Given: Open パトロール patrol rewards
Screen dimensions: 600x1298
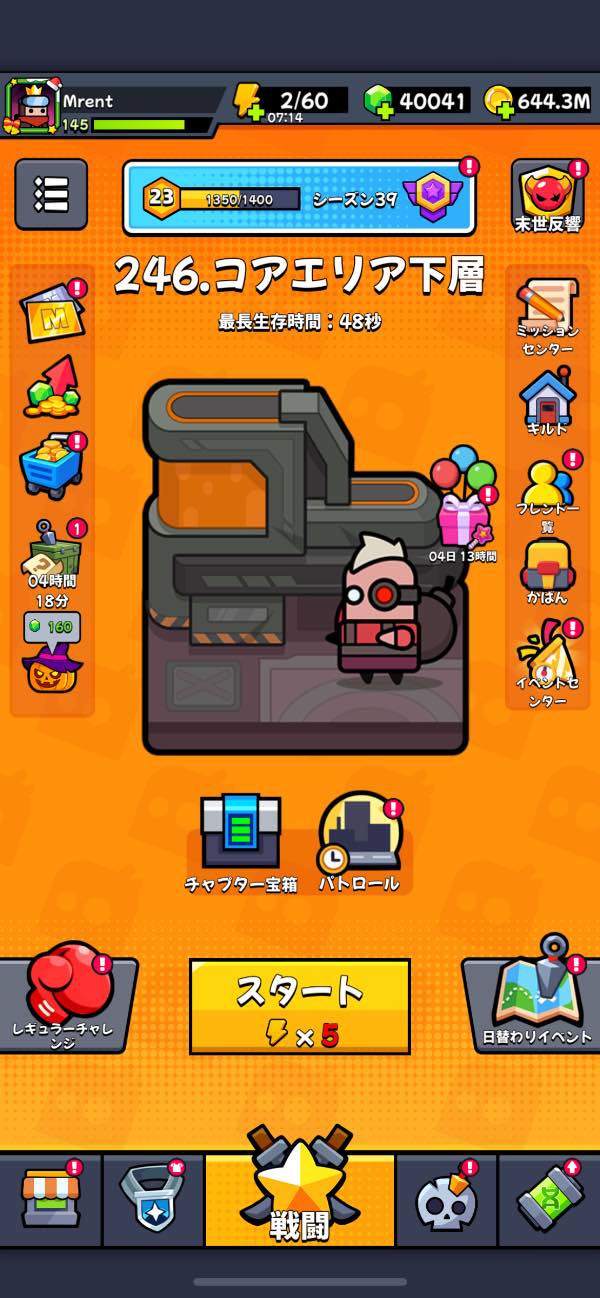Looking at the screenshot, I should (359, 840).
